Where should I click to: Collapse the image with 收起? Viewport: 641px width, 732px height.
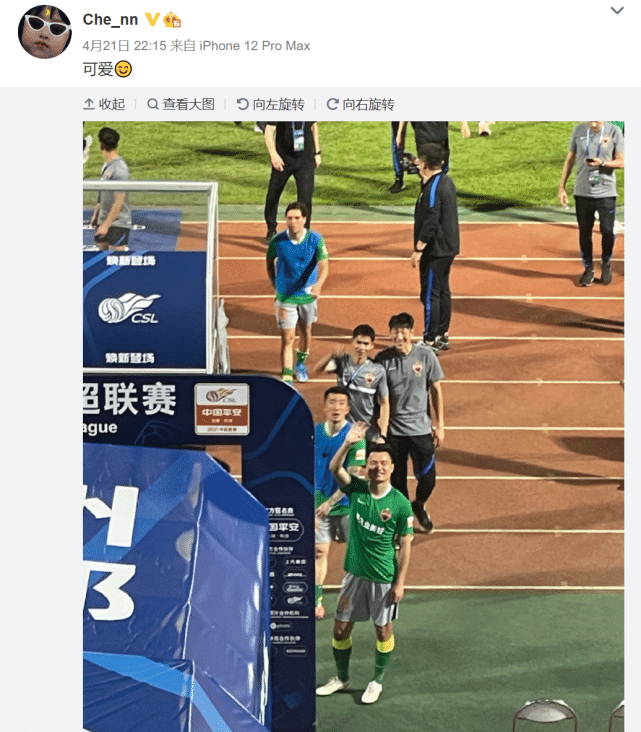point(104,104)
